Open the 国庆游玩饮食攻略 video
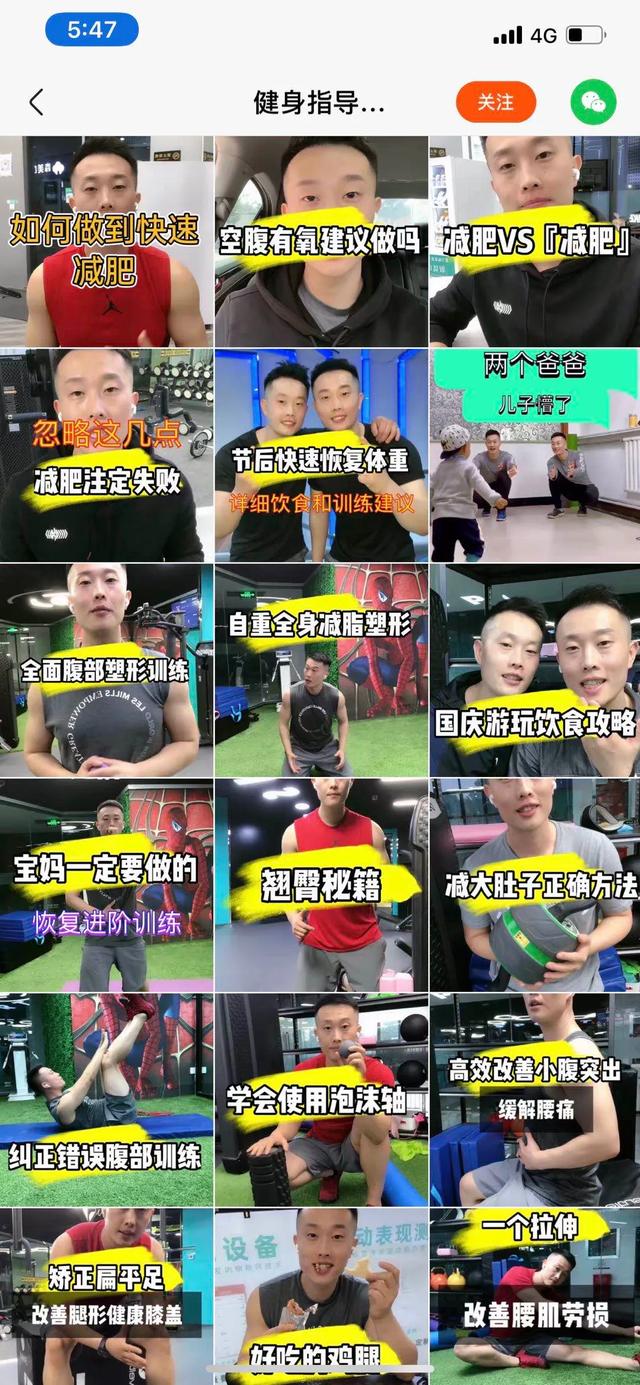 (535, 670)
